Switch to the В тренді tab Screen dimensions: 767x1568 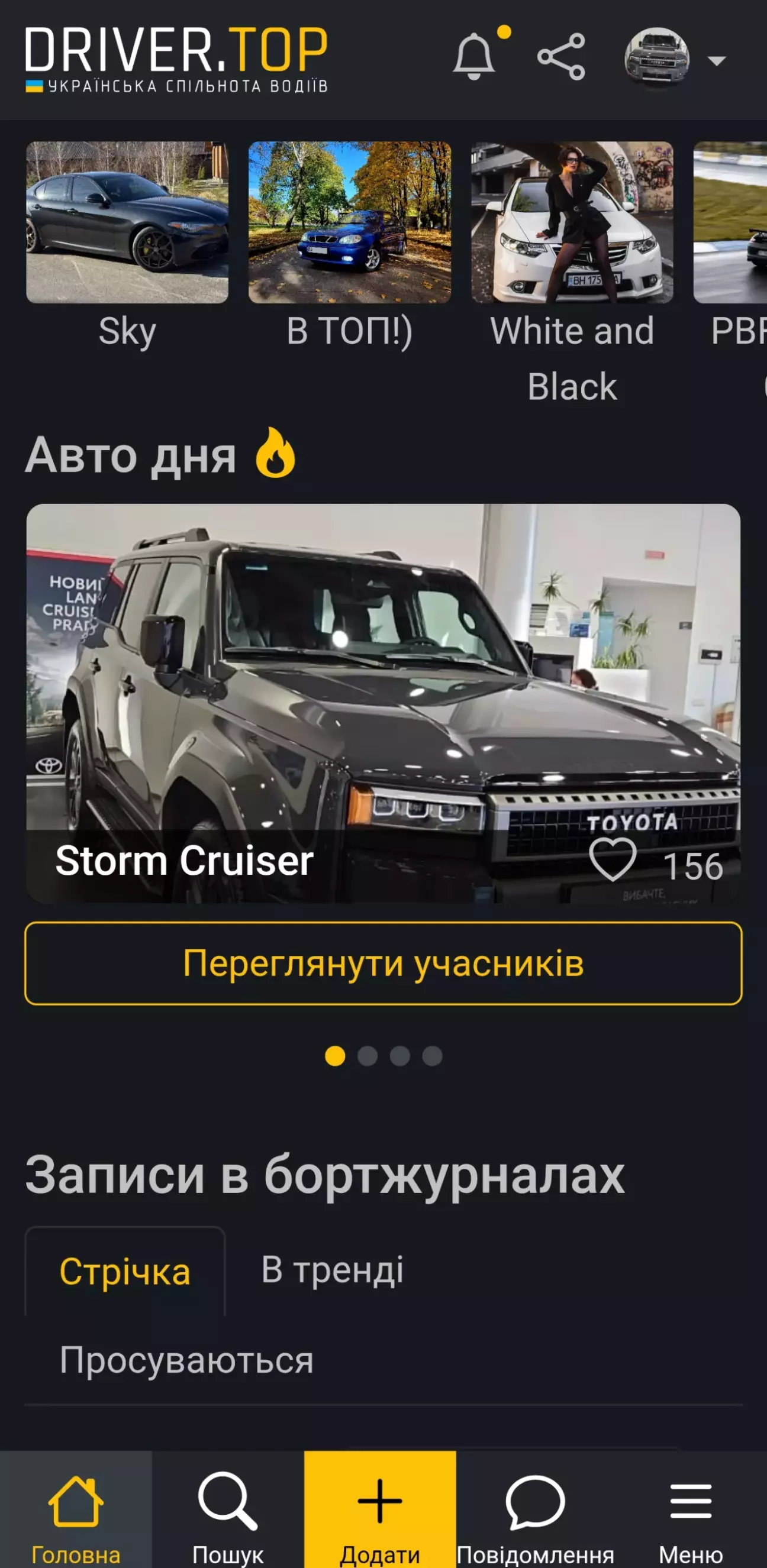[332, 1270]
